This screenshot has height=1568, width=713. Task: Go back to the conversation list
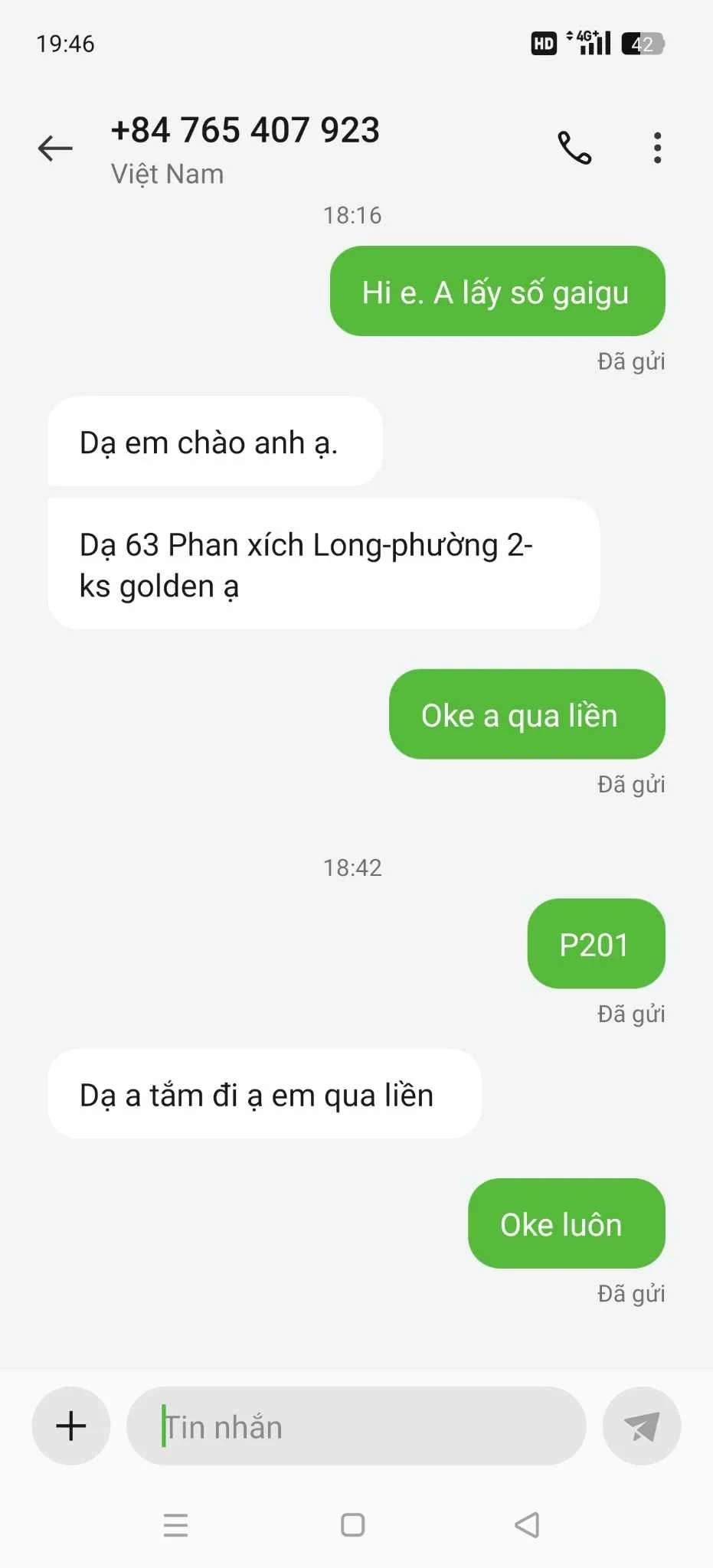pos(55,148)
